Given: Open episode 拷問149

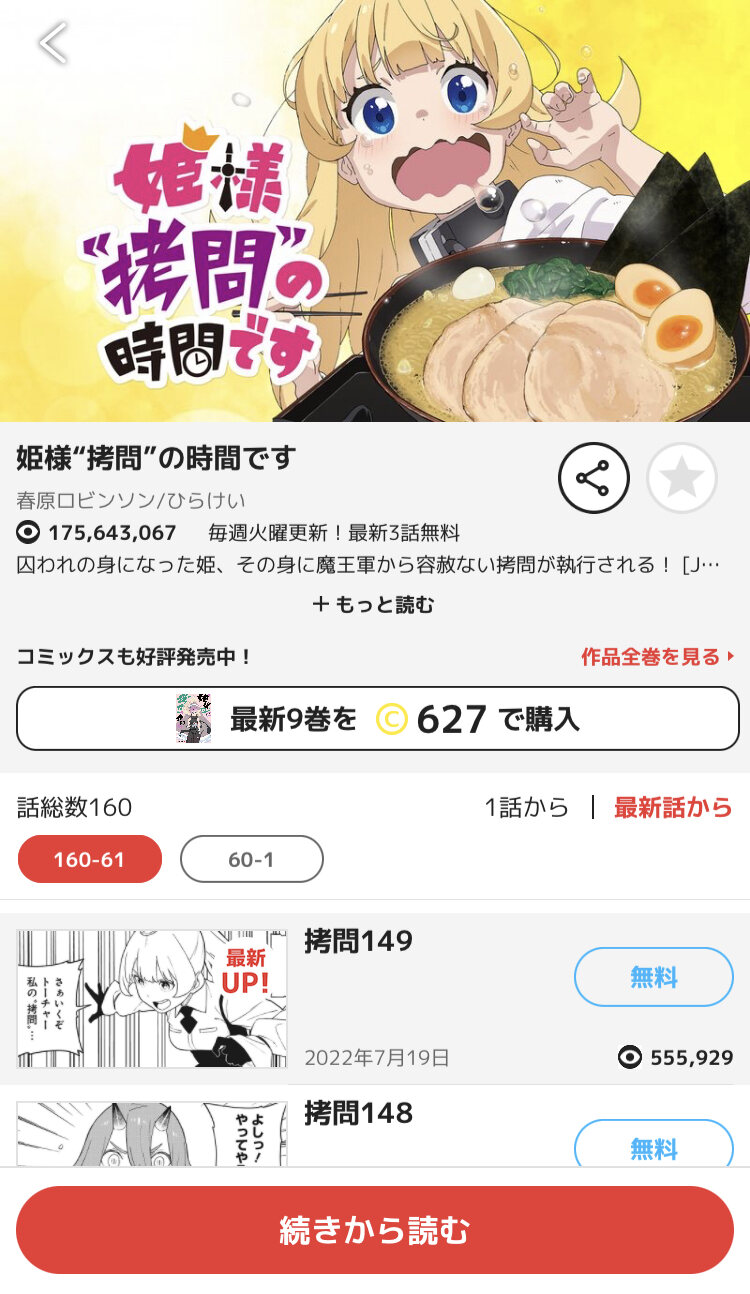Looking at the screenshot, I should (375, 998).
